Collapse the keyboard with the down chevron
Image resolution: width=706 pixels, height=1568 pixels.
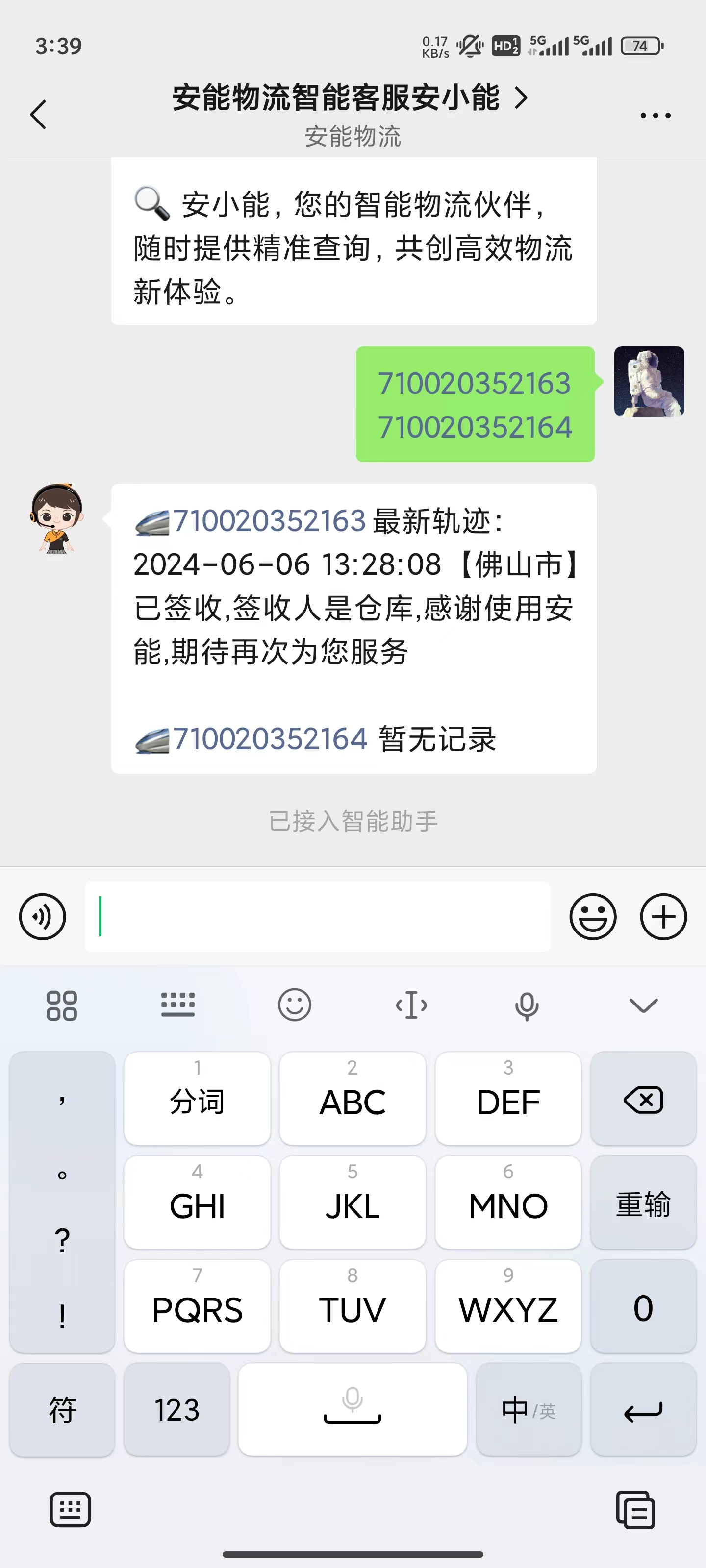click(x=643, y=1005)
